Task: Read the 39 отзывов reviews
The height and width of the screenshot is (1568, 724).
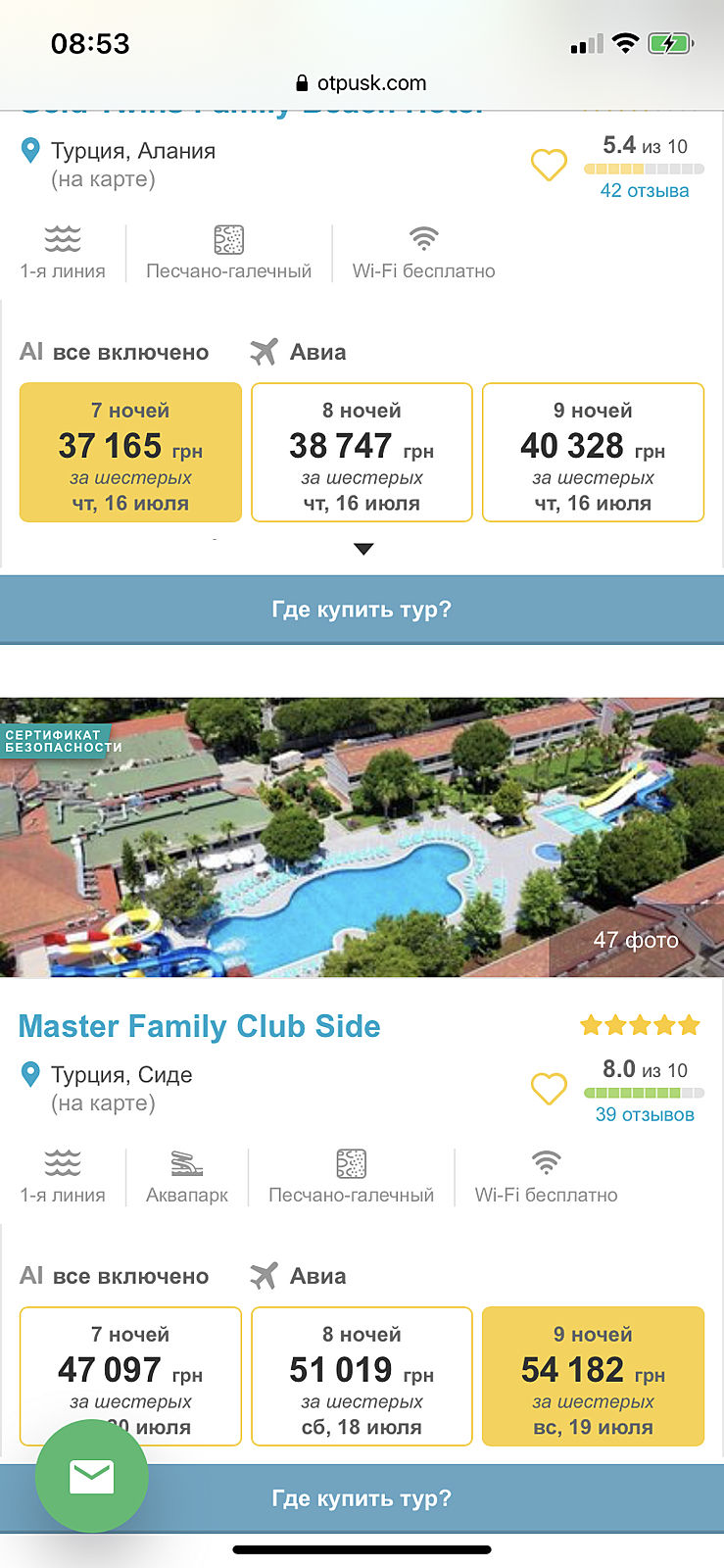Action: 645,1115
